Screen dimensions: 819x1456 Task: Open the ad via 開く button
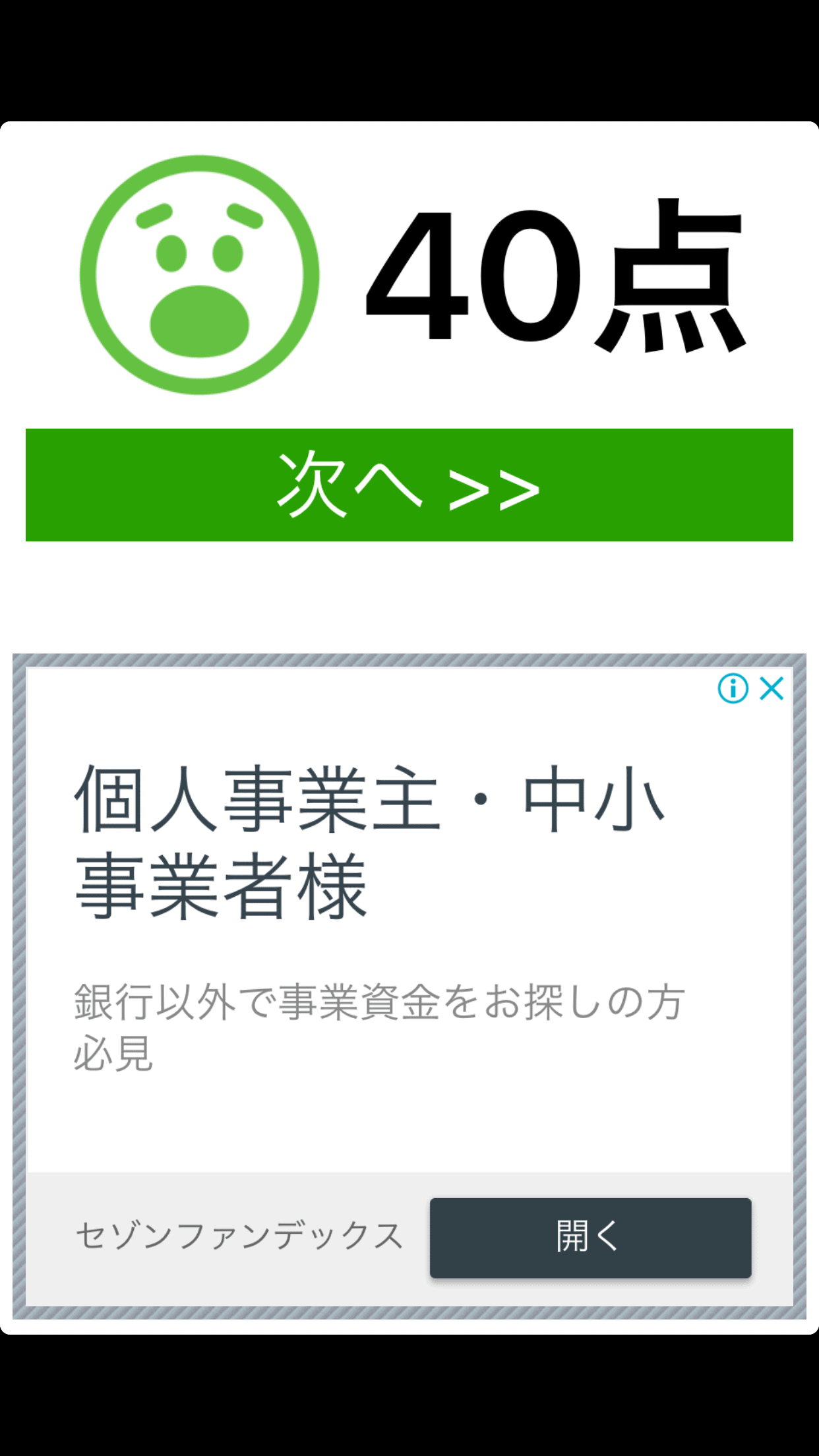point(590,1238)
